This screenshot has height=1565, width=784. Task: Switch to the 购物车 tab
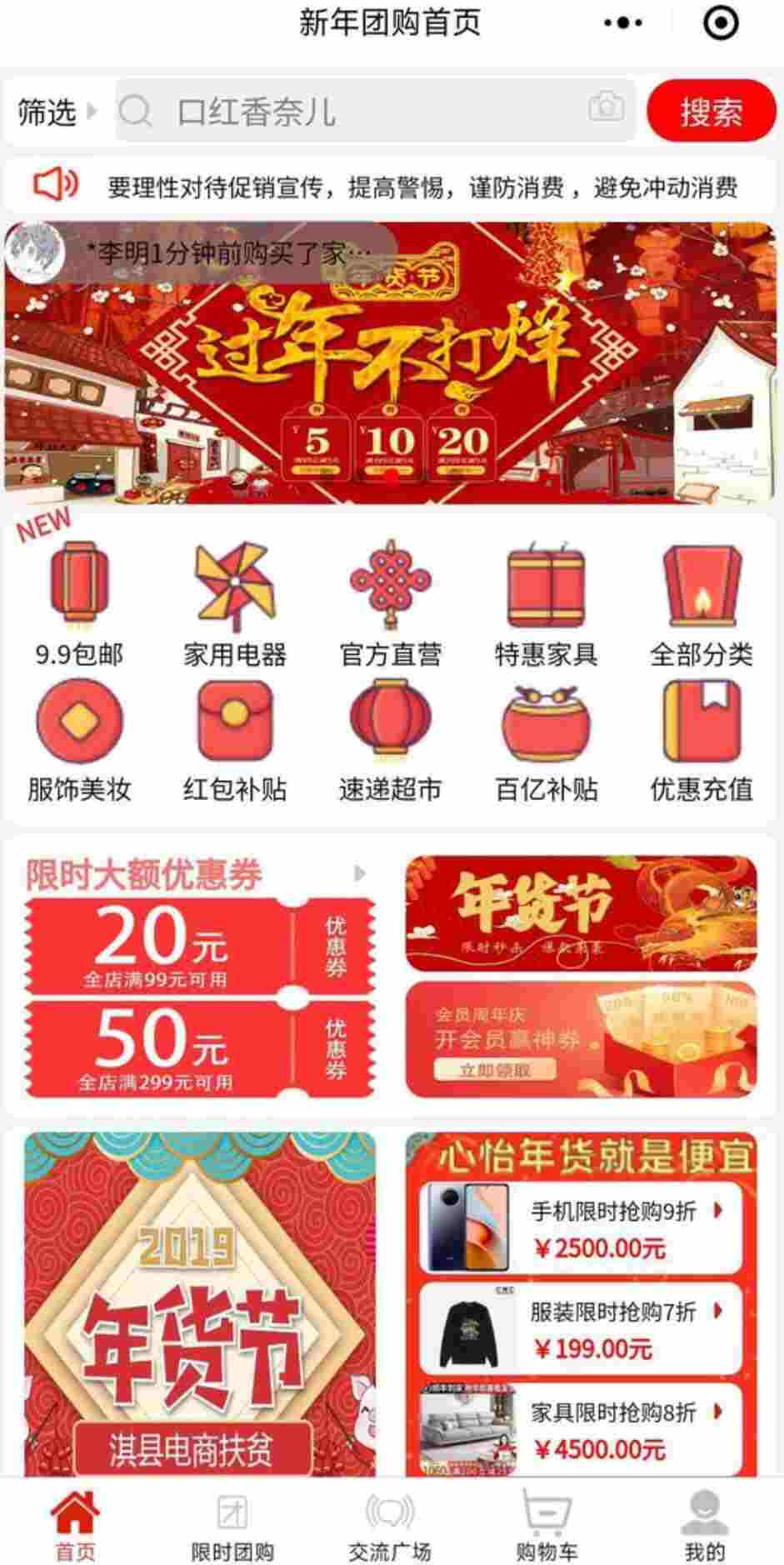pyautogui.click(x=546, y=1527)
